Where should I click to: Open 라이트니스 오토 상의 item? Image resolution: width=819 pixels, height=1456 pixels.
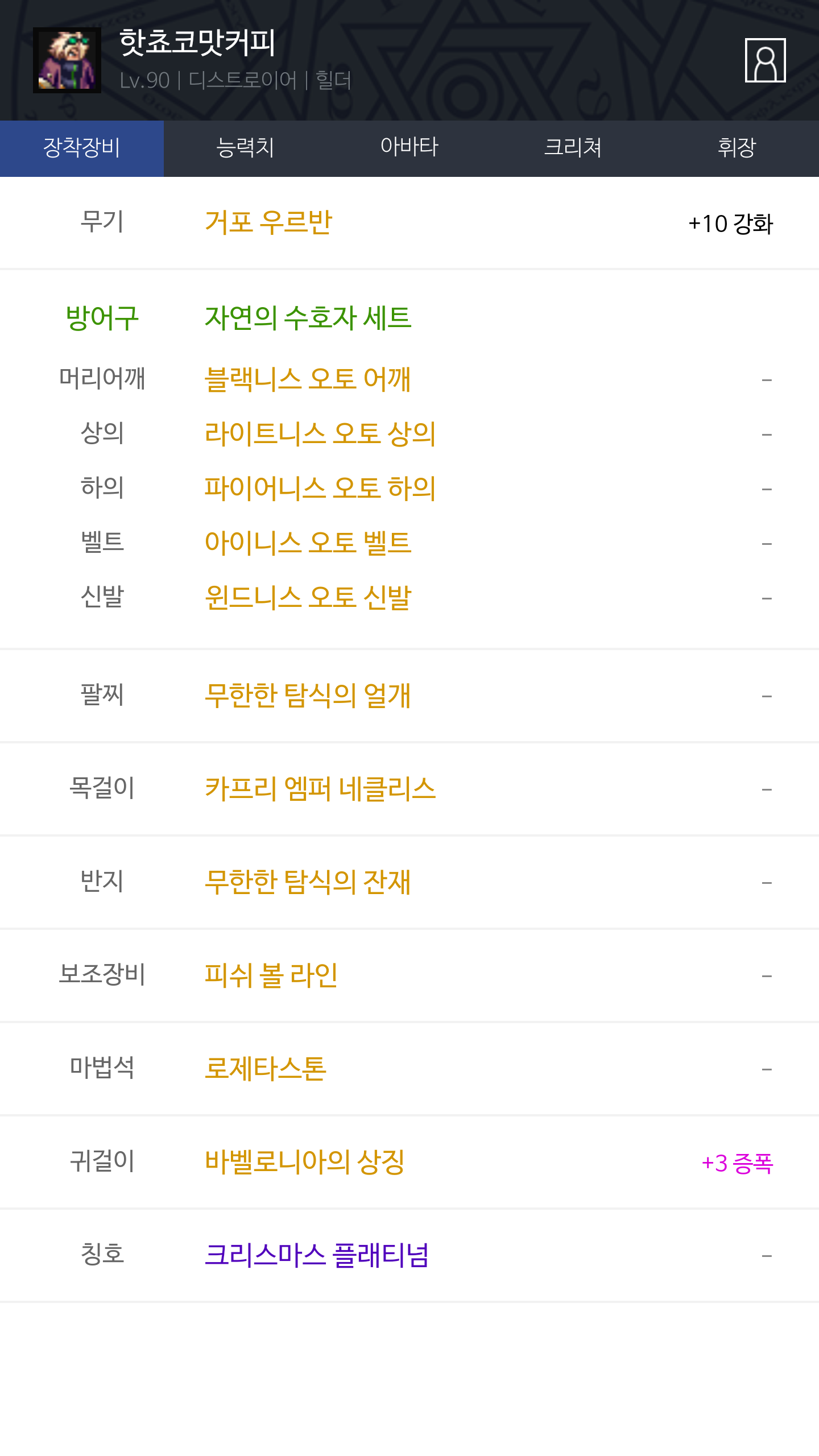[320, 433]
